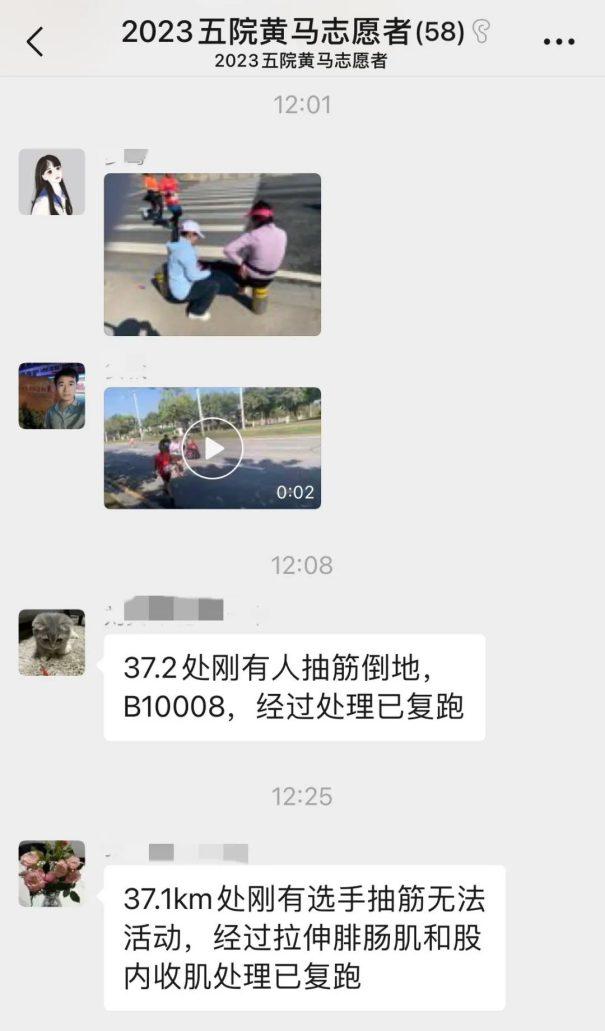
Task: Open the photo of people squatting at crosswalk
Action: tap(212, 254)
